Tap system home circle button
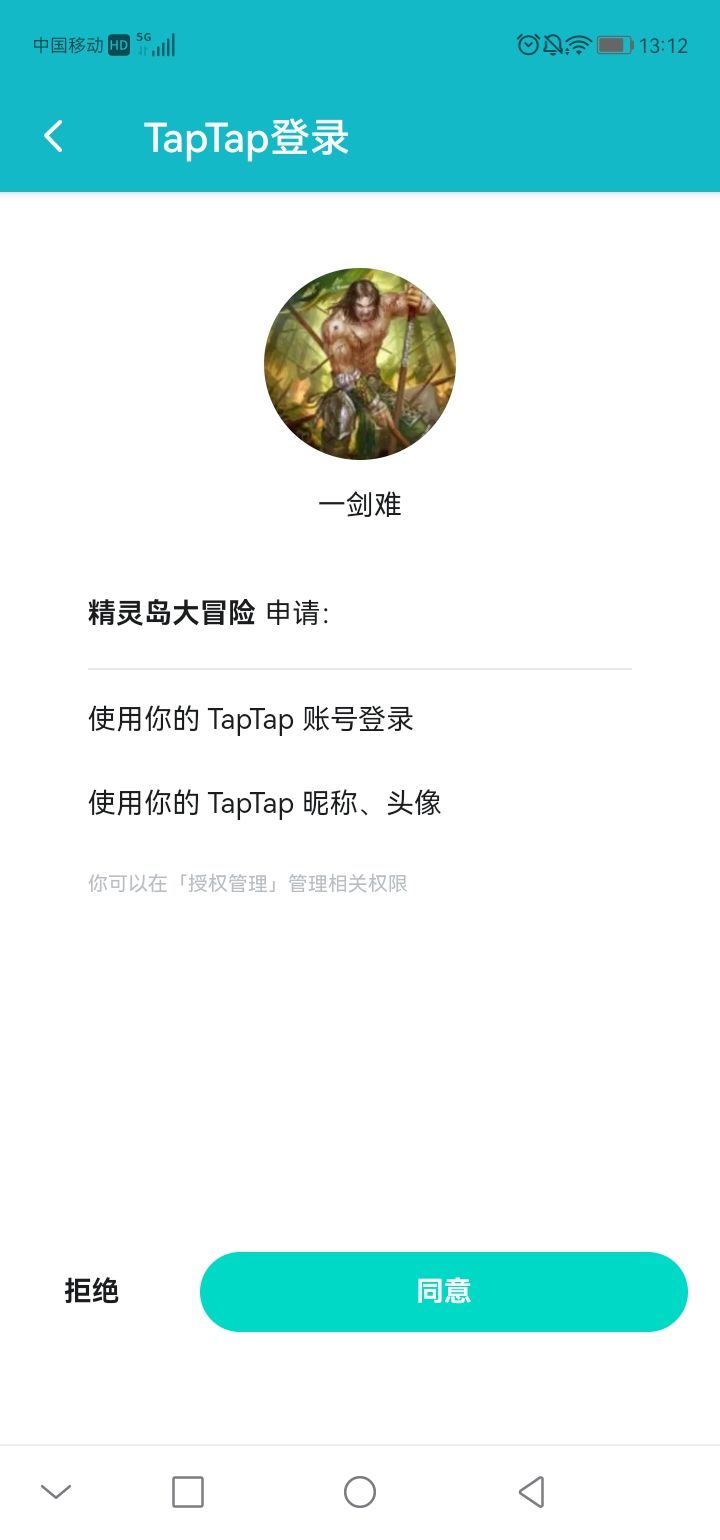Image resolution: width=720 pixels, height=1540 pixels. tap(360, 1492)
